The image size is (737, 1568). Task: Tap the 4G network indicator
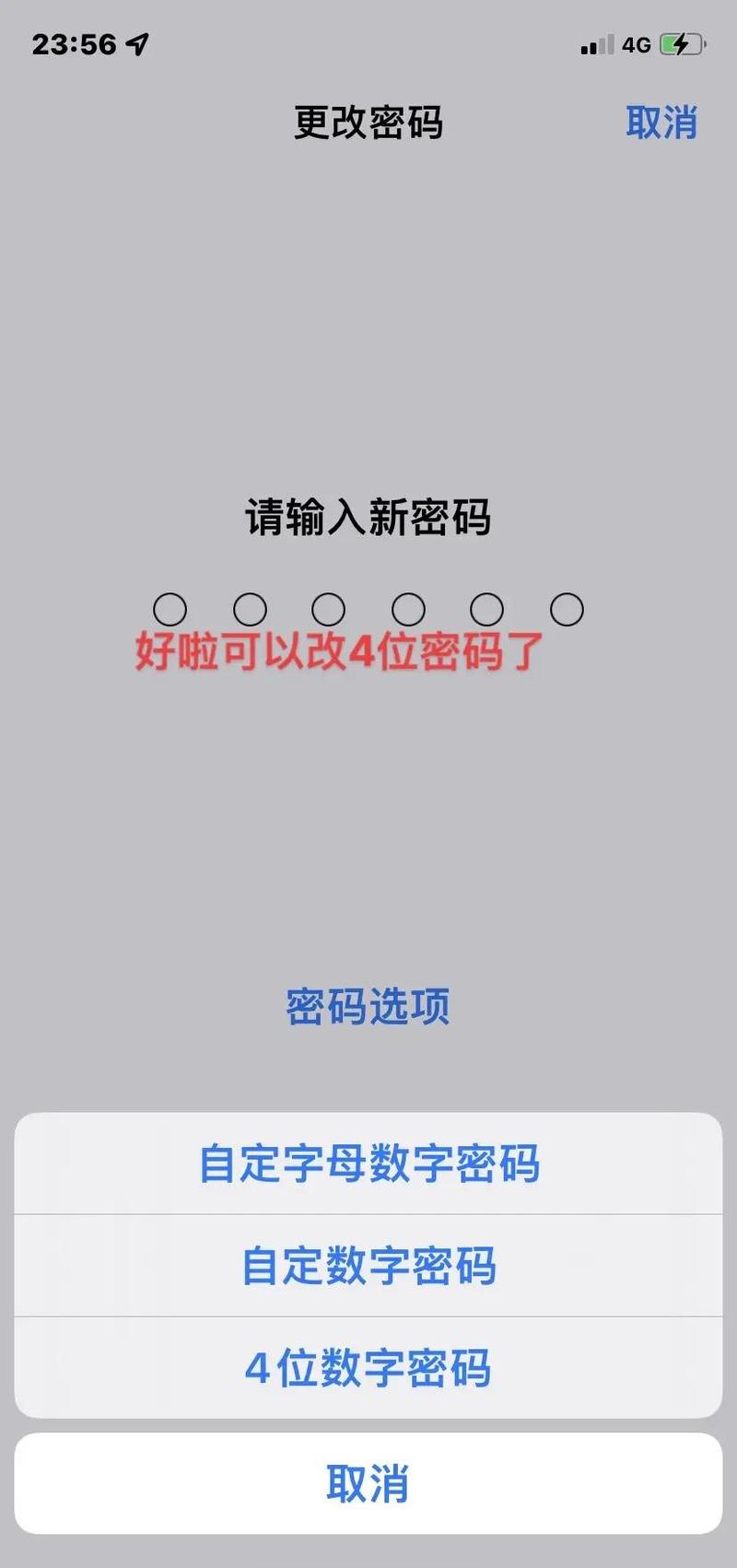636,44
